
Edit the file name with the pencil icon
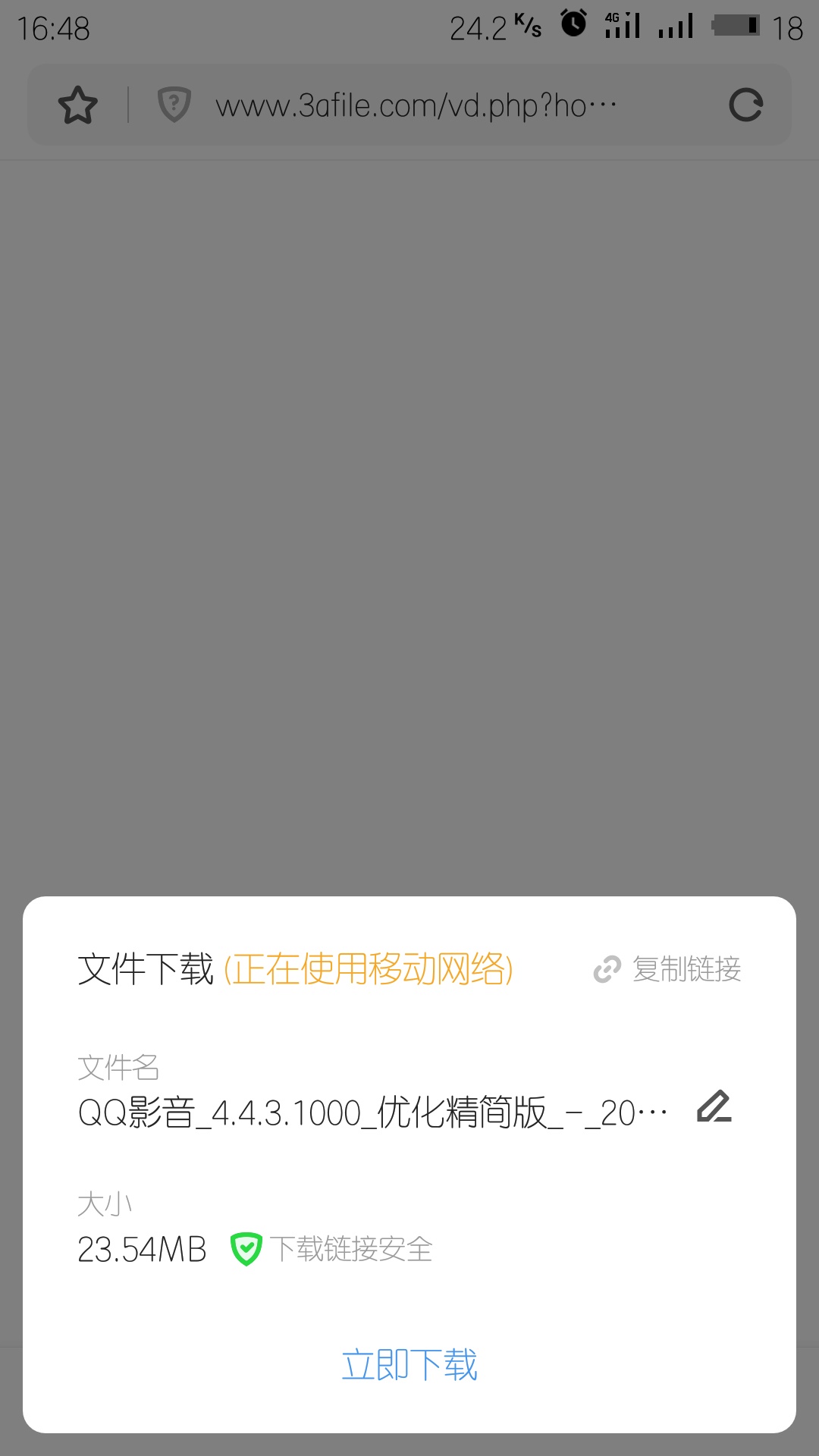click(714, 1107)
